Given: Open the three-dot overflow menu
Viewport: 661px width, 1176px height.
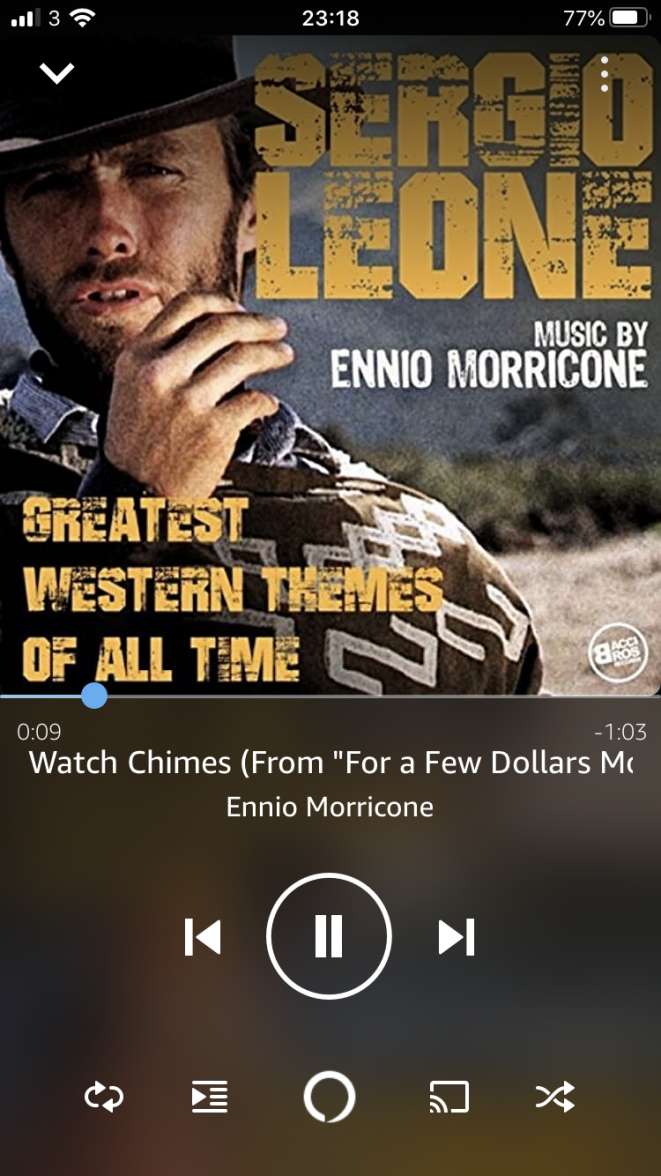Looking at the screenshot, I should click(x=605, y=75).
